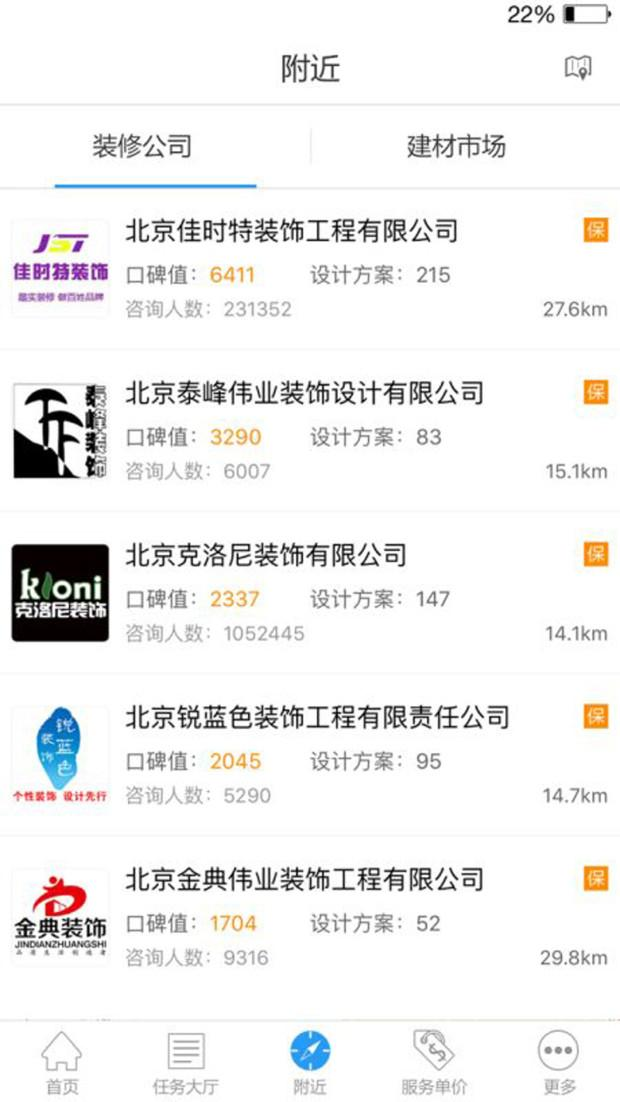Switch to the 服务单价 tab
This screenshot has height=1102, width=620.
[434, 1062]
